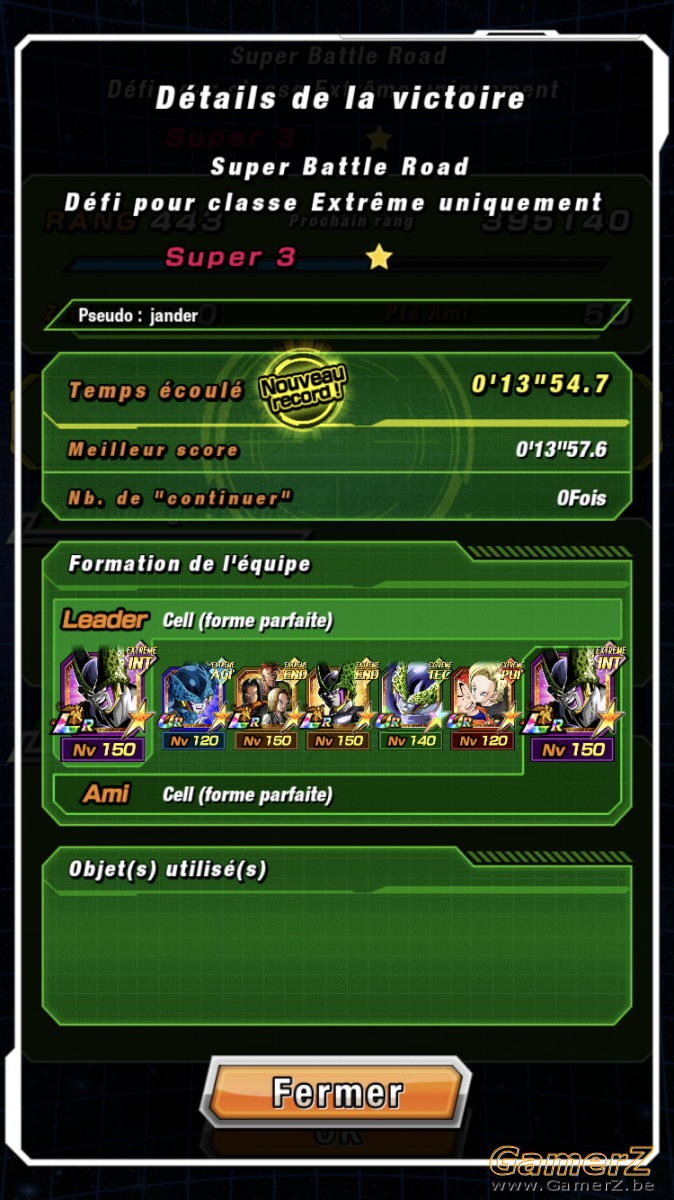Close the victory details with Fermer
The width and height of the screenshot is (674, 1200).
click(337, 1092)
